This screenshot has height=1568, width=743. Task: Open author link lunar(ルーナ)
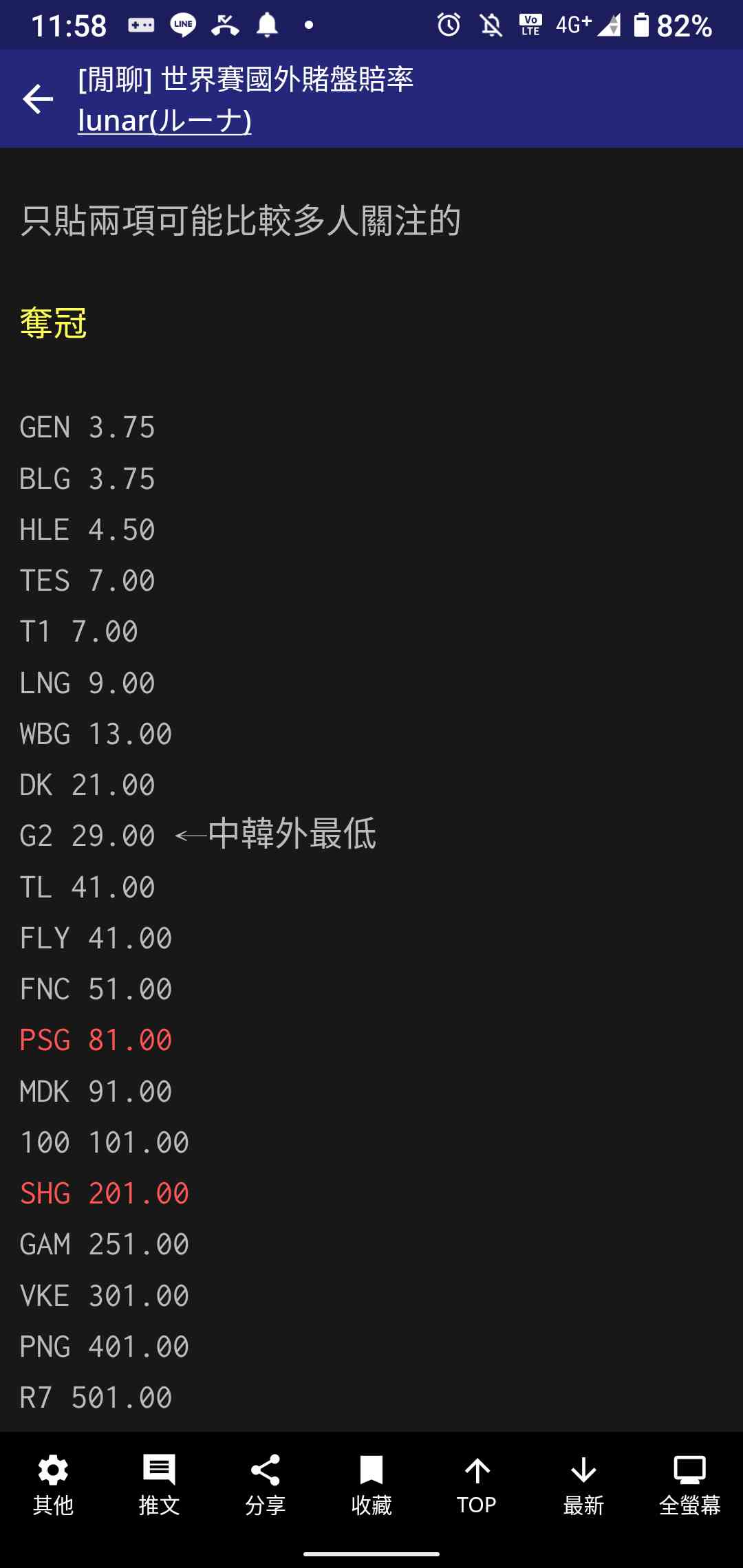(164, 121)
